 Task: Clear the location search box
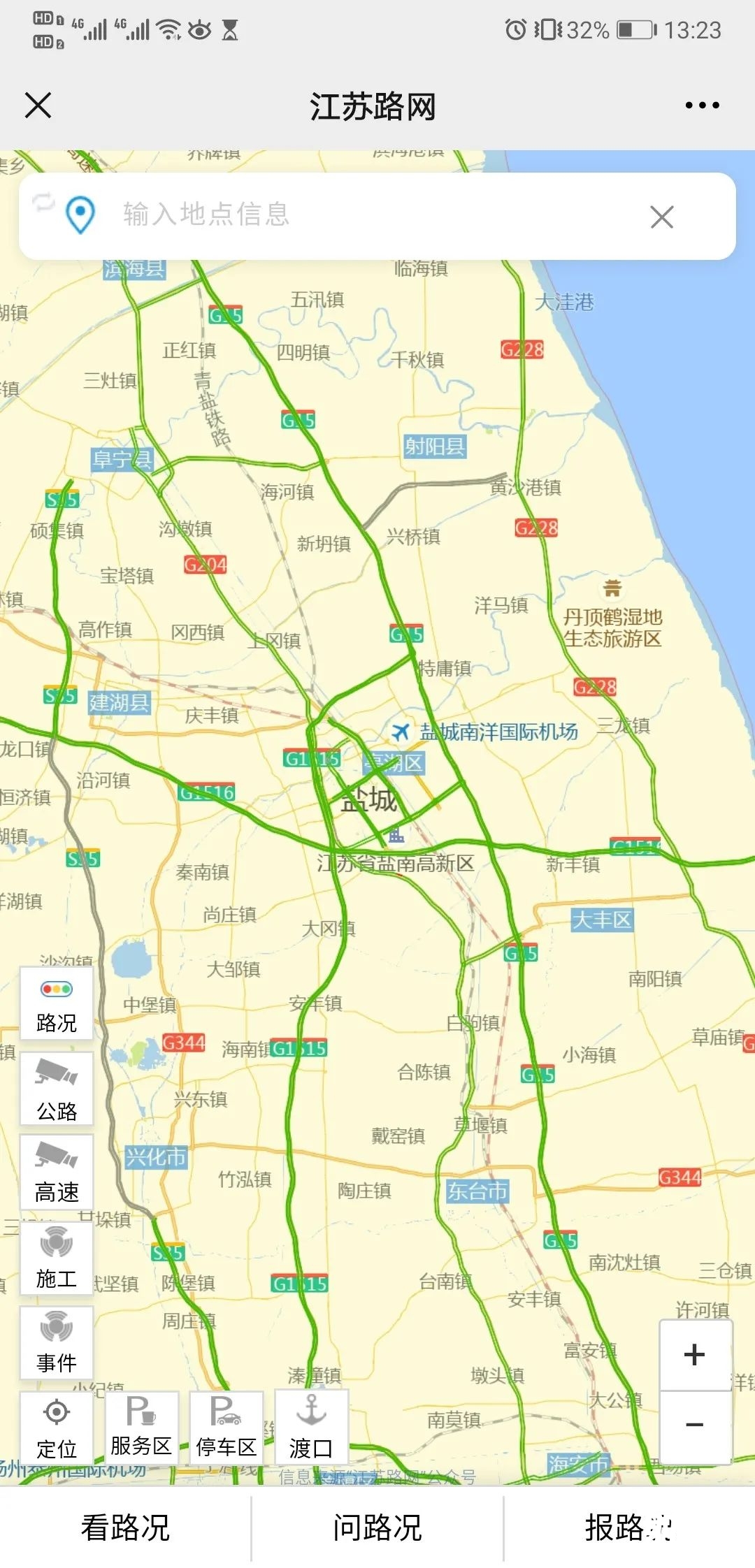(x=661, y=217)
